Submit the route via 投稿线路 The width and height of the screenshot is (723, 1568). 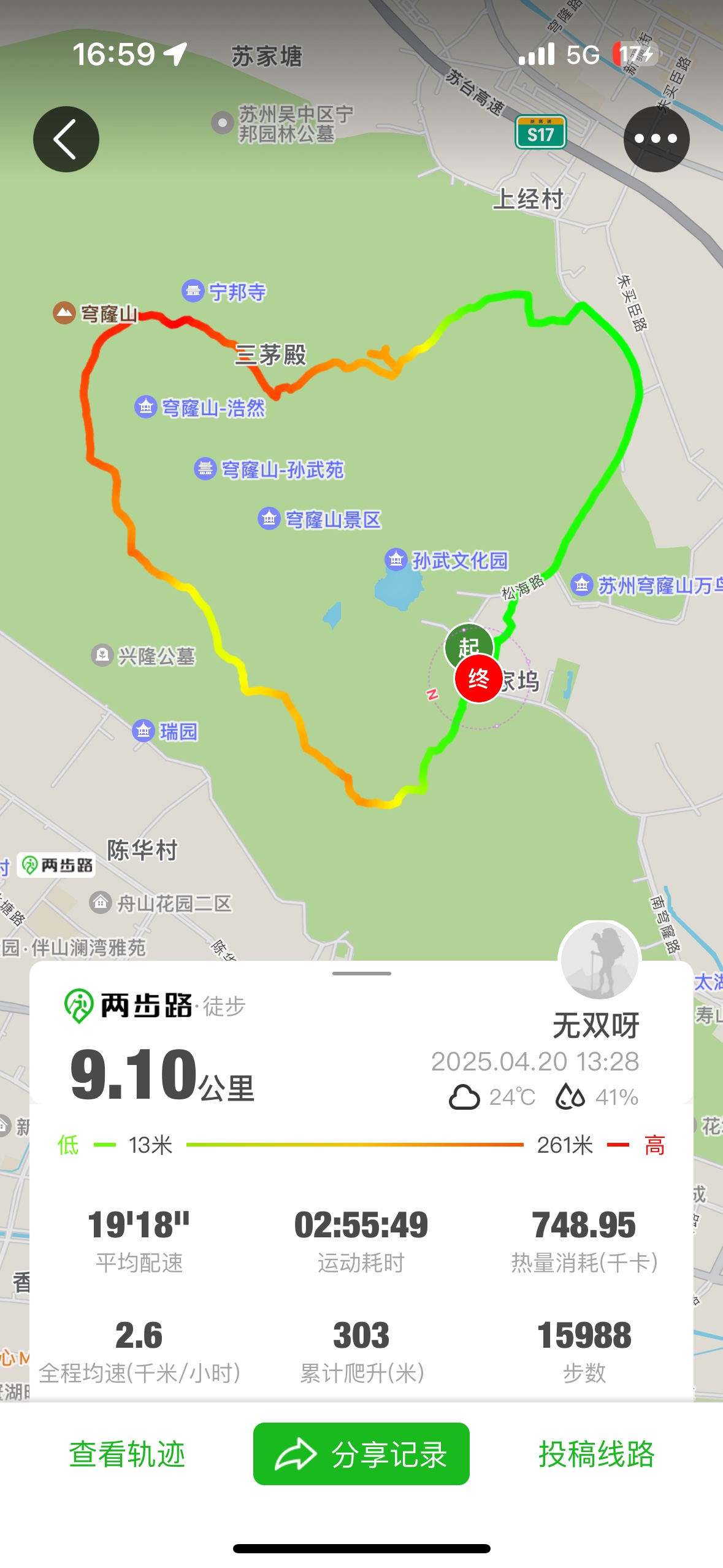point(597,1454)
